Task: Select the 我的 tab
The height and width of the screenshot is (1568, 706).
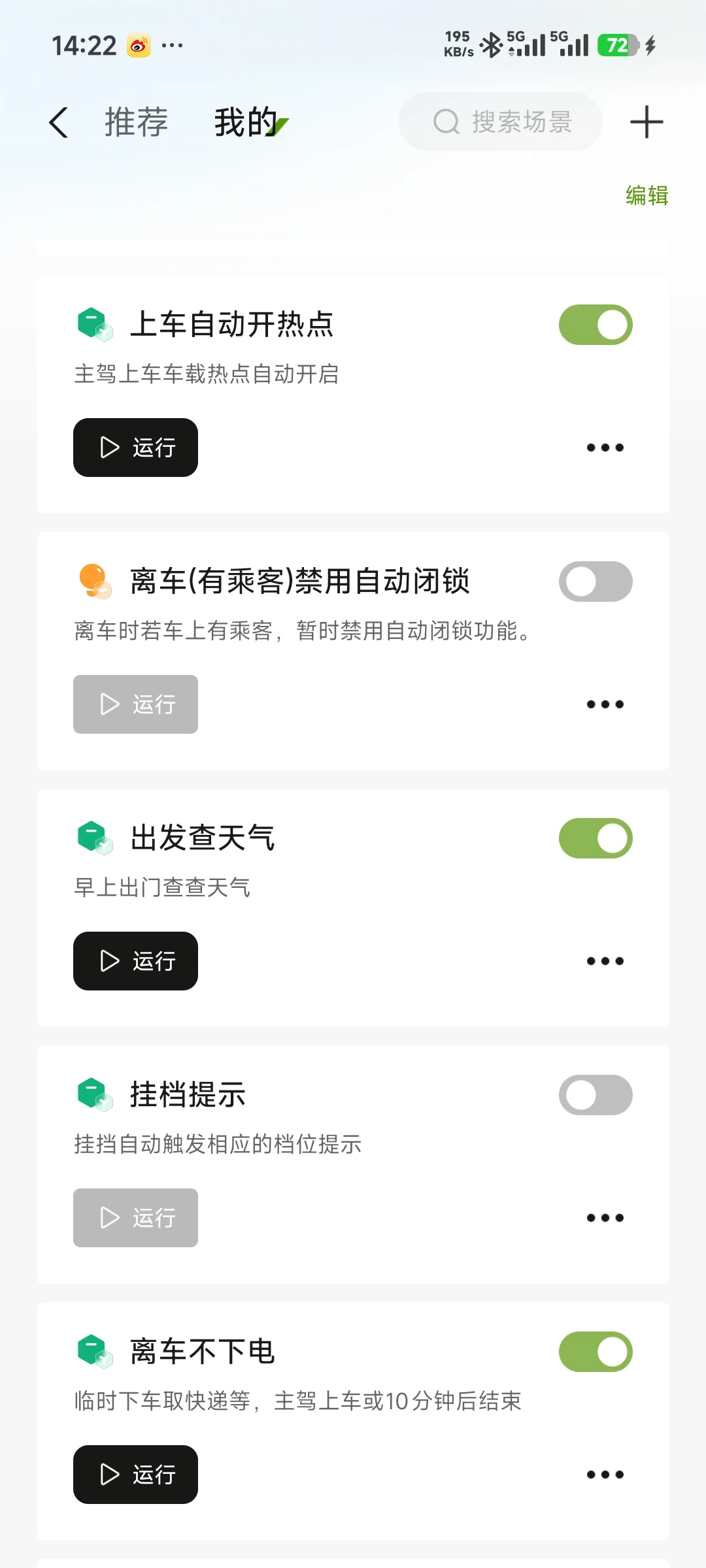Action: (246, 122)
